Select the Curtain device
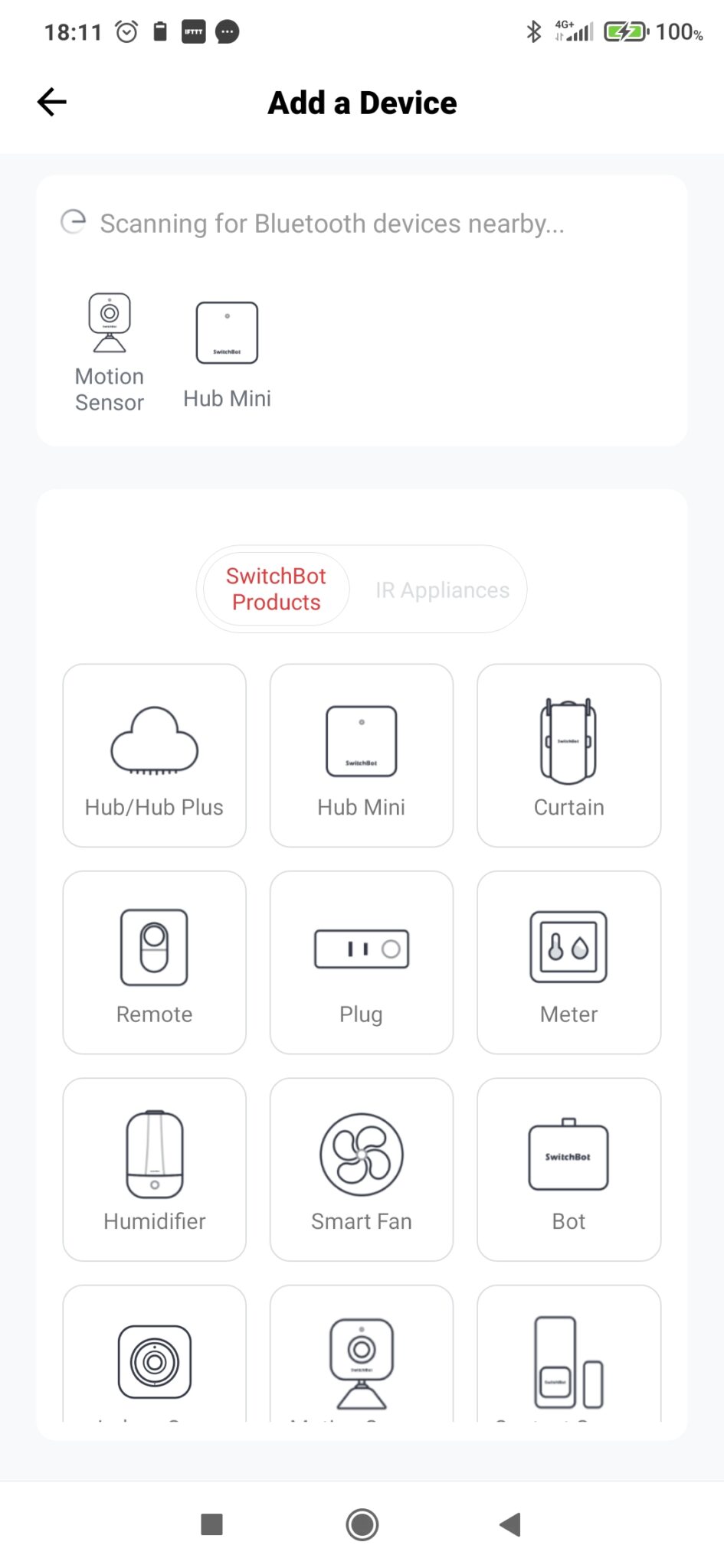This screenshot has height=1568, width=724. coord(568,754)
